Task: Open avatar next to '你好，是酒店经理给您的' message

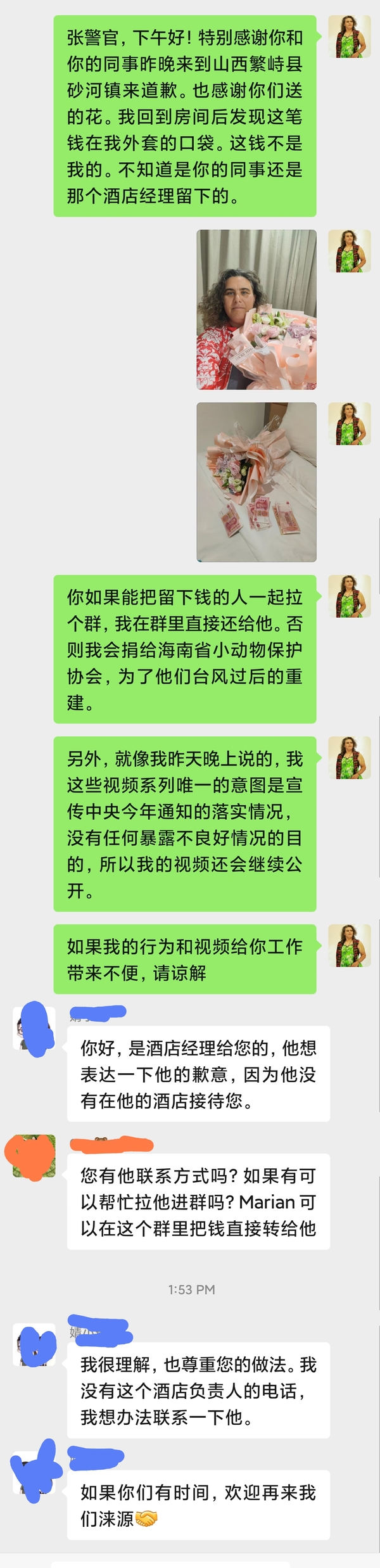Action: coord(34,1029)
